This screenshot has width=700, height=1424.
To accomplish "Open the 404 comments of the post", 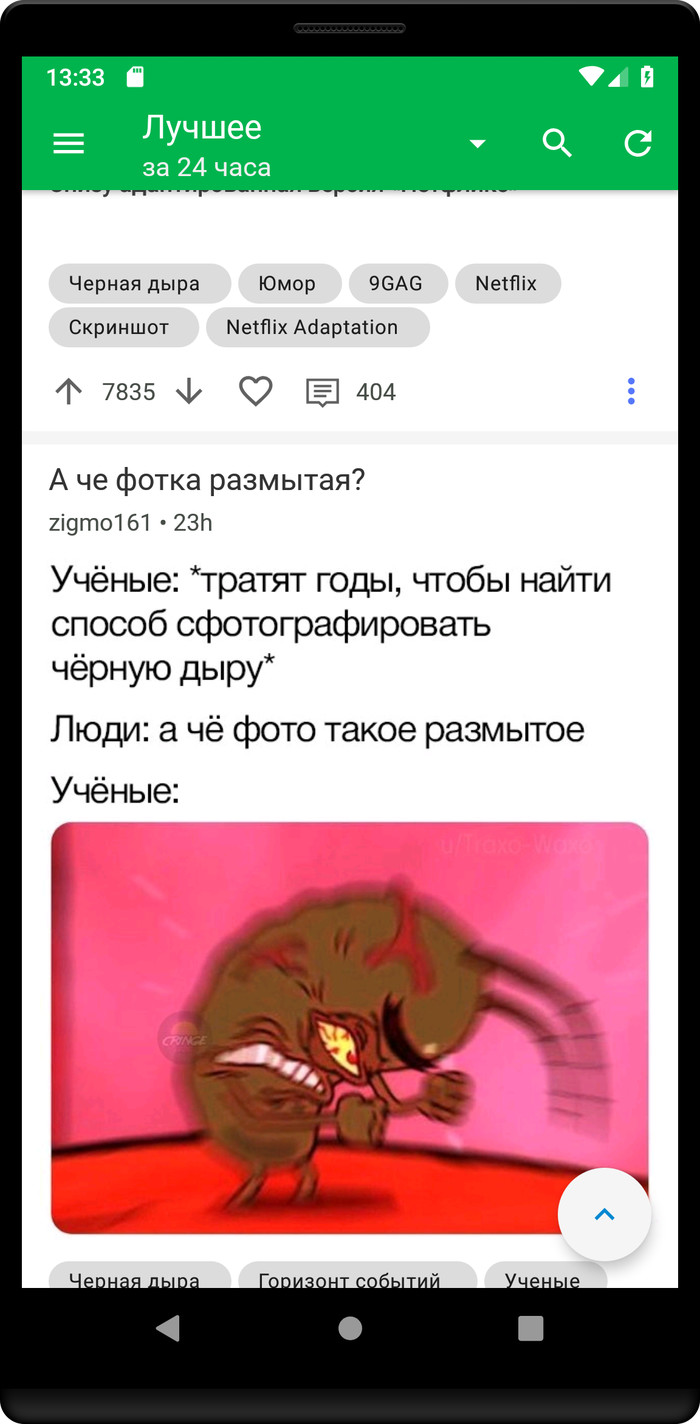I will 349,392.
